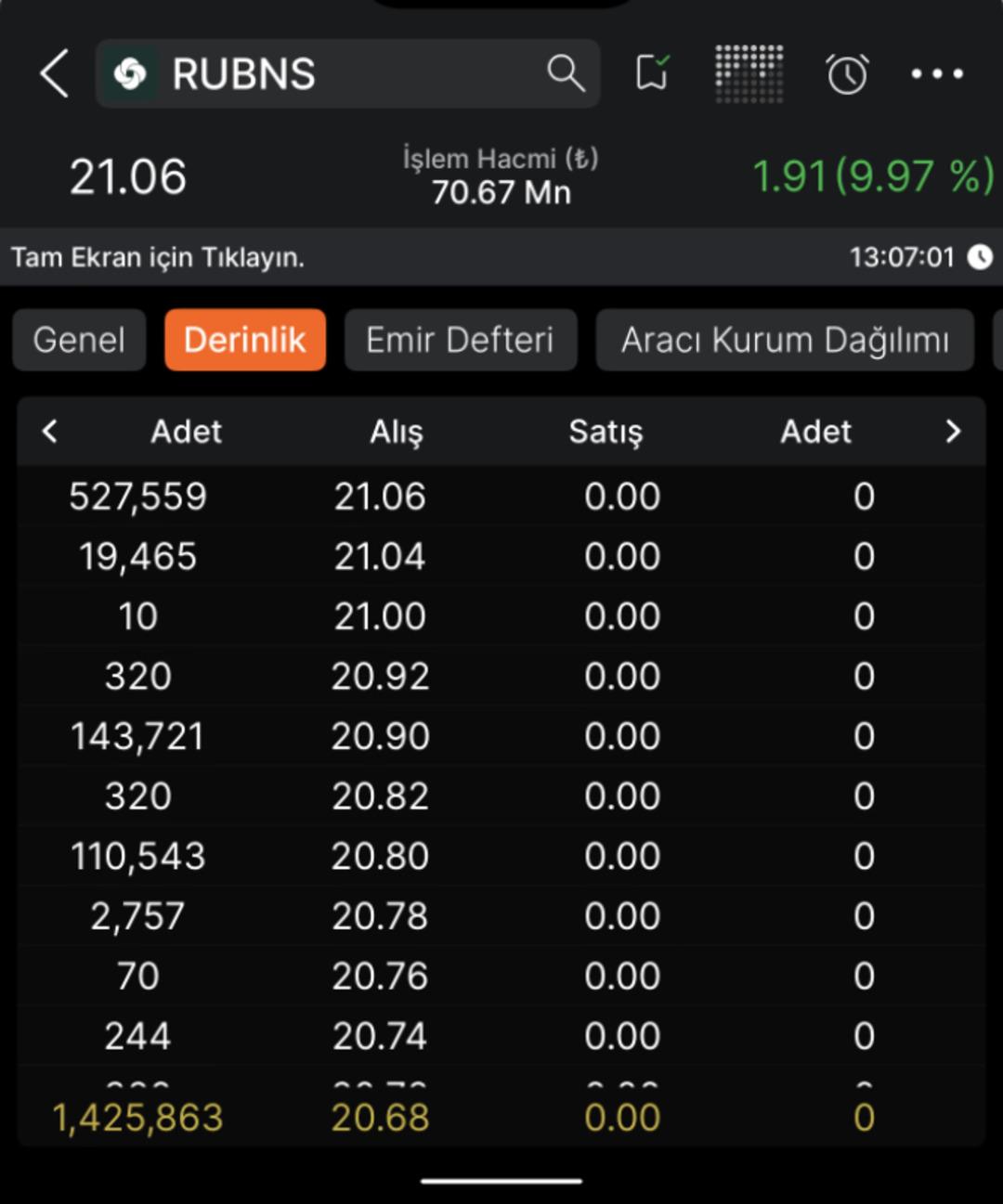Screen dimensions: 1003x1204
Task: Tap the full-screen banner 'Tam Ekran için Tıklayın'
Action: [x=158, y=257]
